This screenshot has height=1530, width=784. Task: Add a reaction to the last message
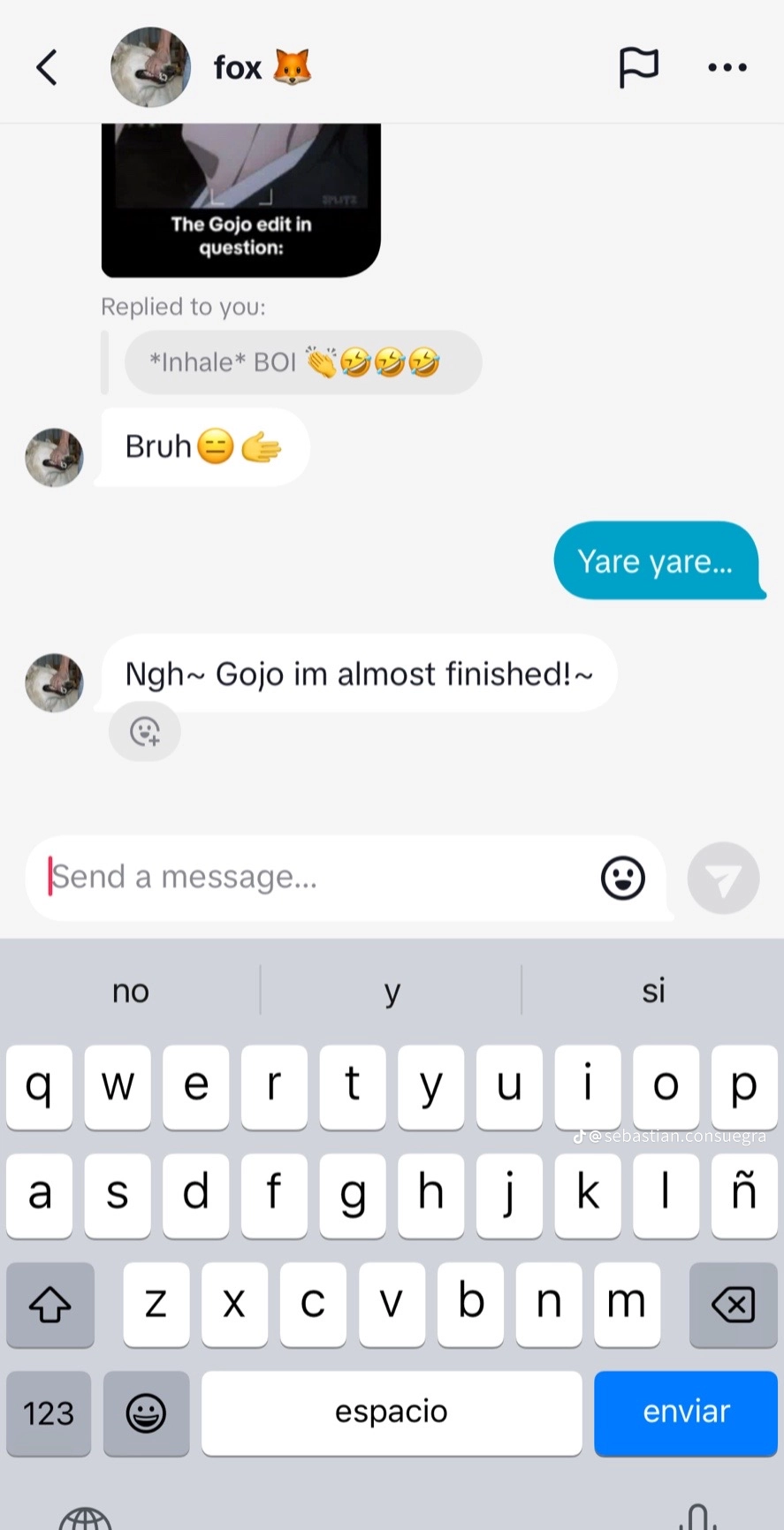144,732
